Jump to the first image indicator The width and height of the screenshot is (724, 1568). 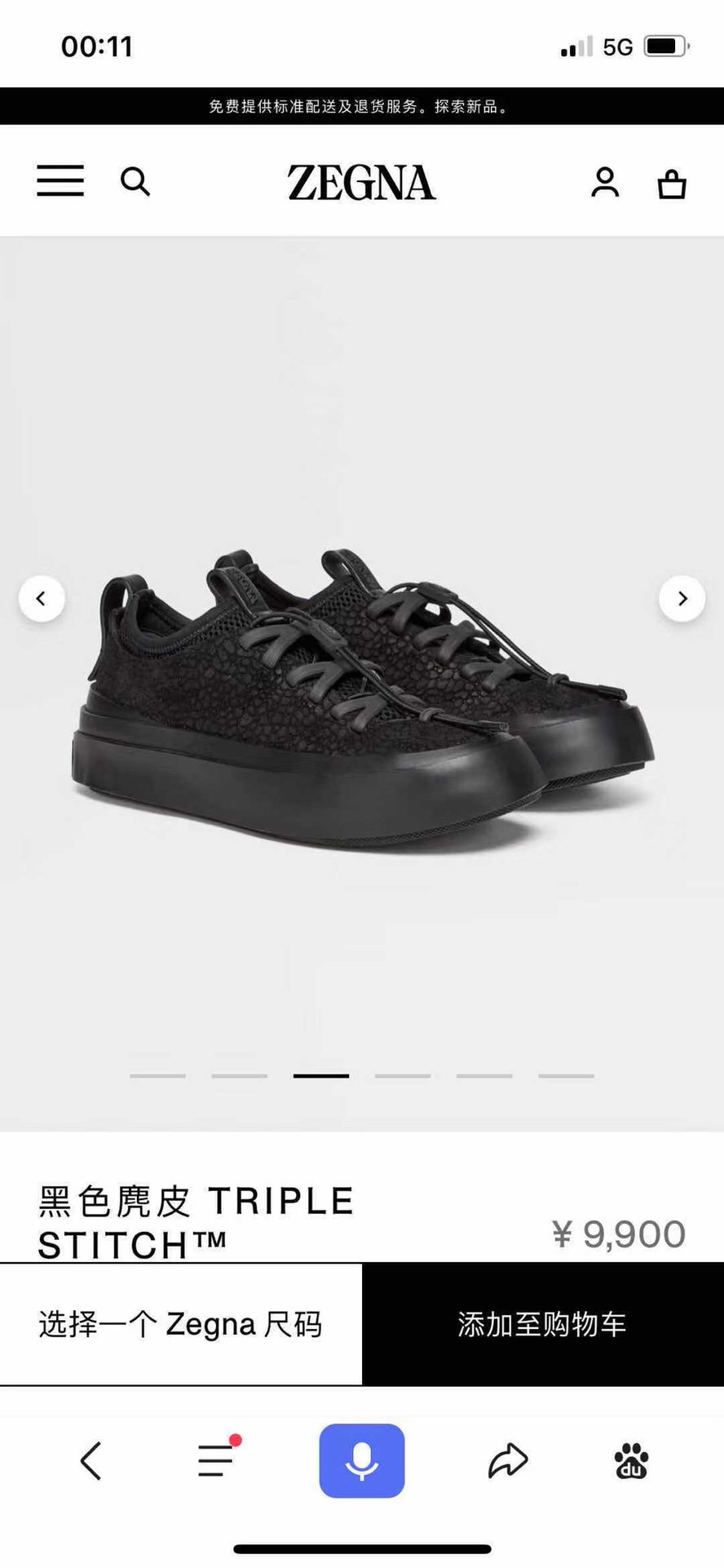click(x=157, y=1076)
